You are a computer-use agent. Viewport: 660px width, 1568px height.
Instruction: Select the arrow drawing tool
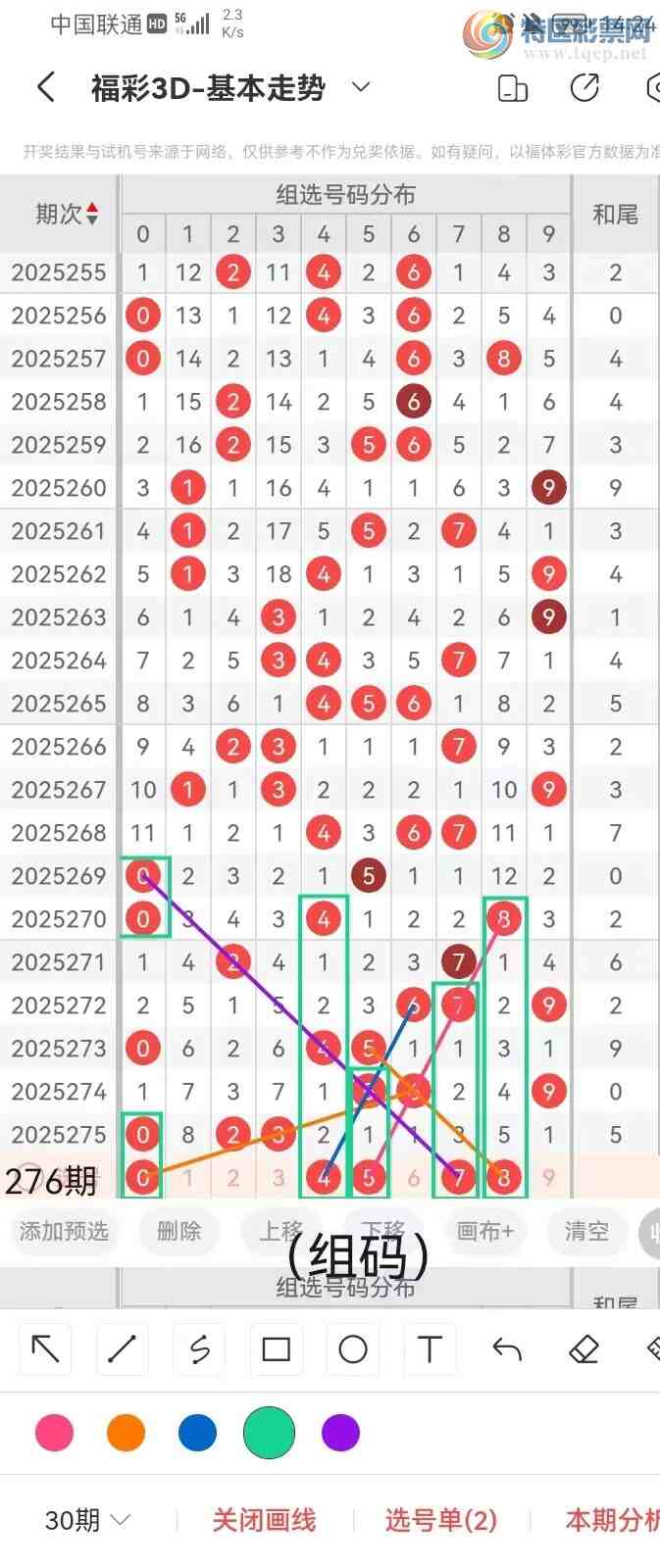point(45,1349)
